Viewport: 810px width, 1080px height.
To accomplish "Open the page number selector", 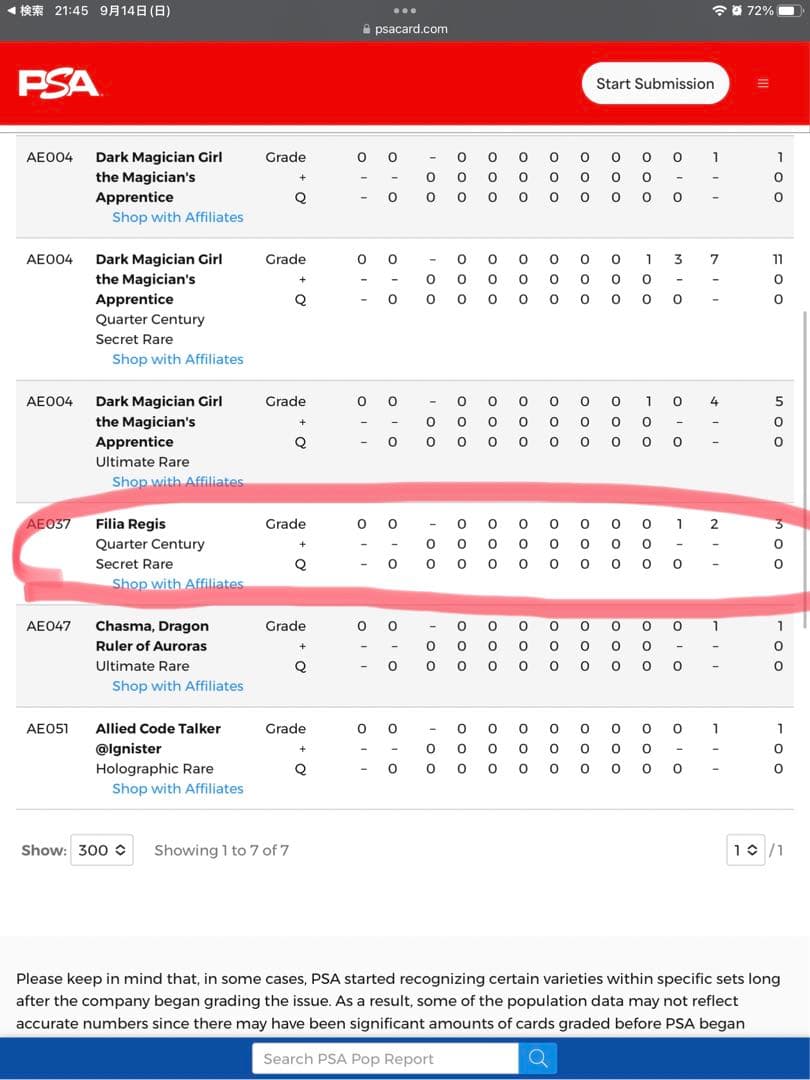I will pyautogui.click(x=748, y=850).
